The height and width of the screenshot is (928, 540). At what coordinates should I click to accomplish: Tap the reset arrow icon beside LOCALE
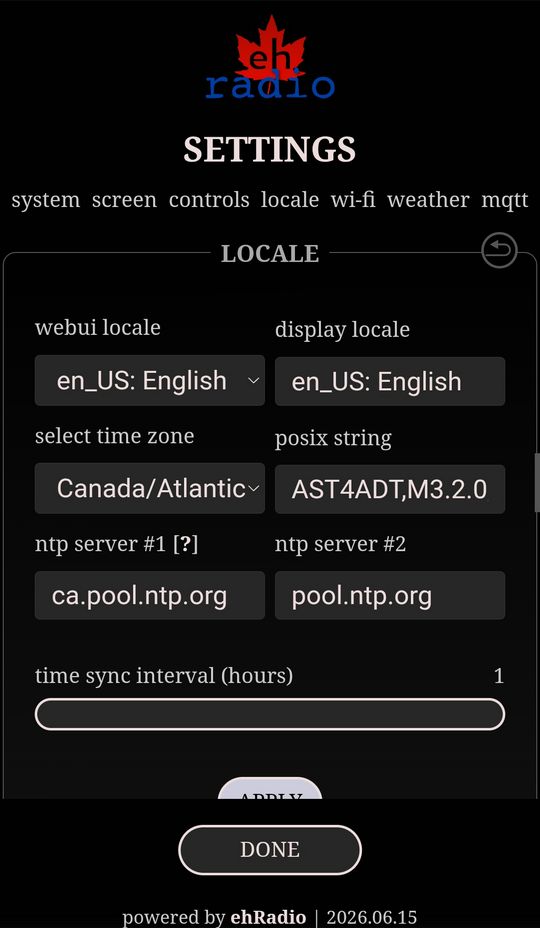499,250
